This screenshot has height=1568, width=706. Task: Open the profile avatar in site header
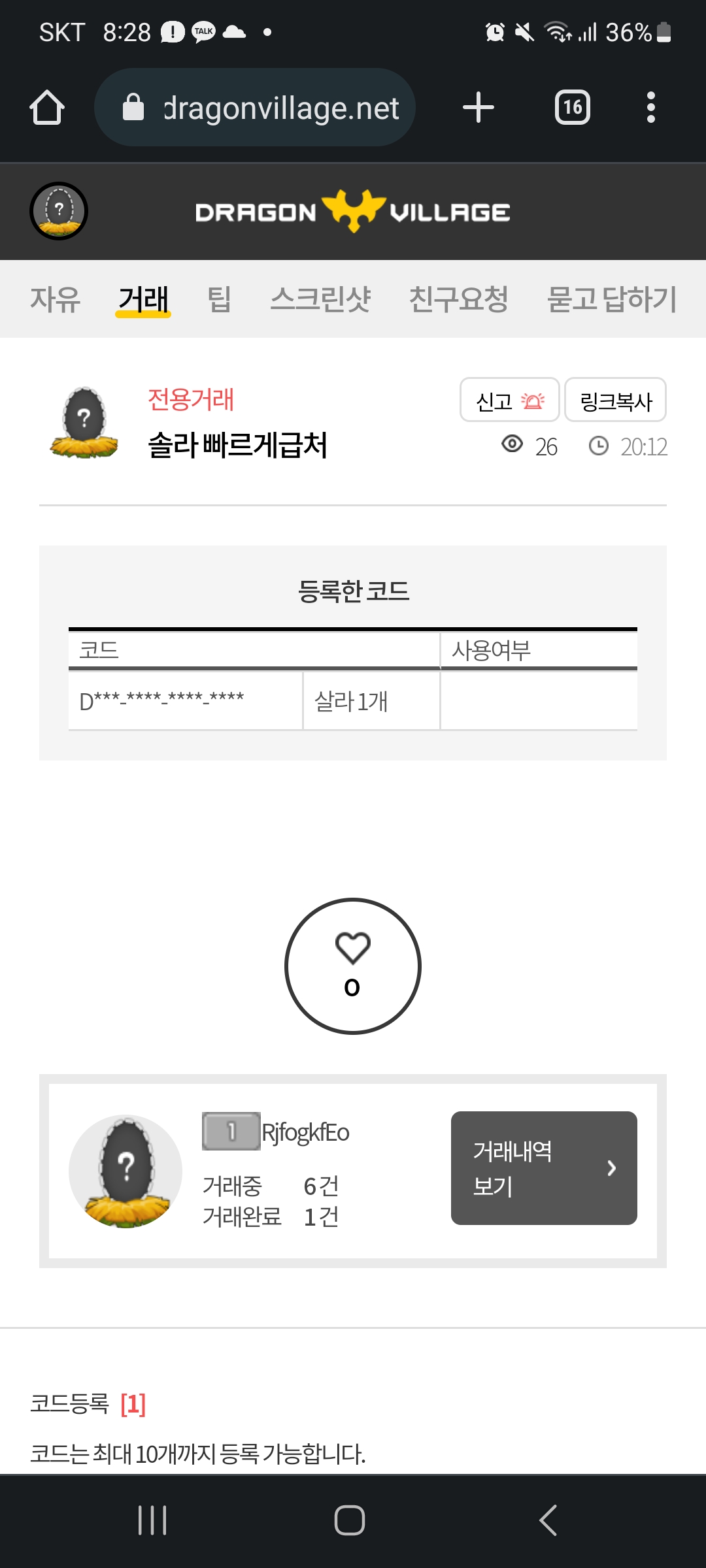tap(59, 211)
